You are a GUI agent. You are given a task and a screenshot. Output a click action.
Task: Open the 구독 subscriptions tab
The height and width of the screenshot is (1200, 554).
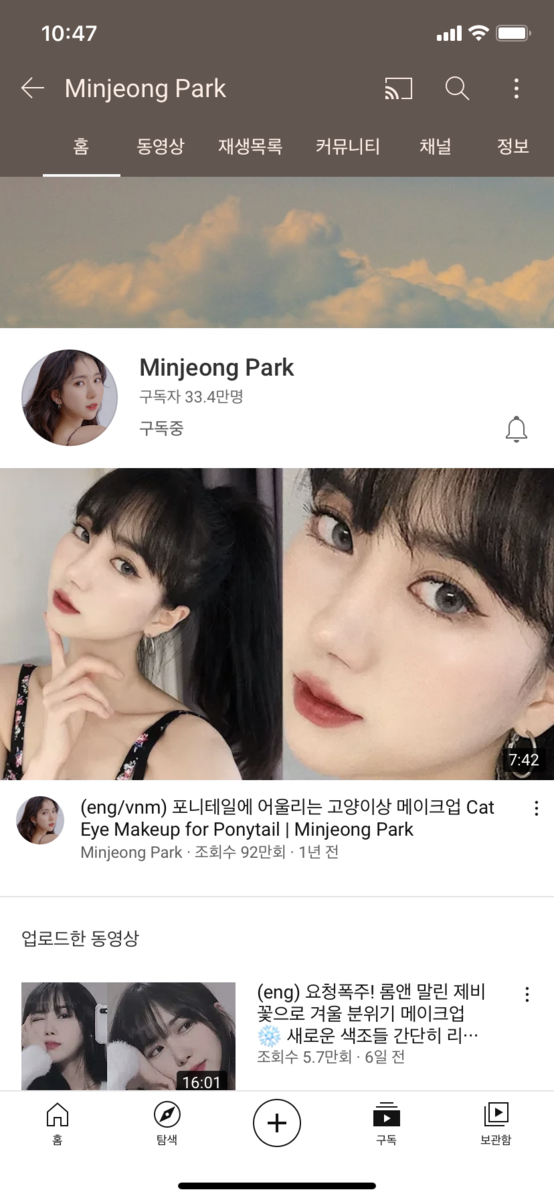[x=386, y=1123]
